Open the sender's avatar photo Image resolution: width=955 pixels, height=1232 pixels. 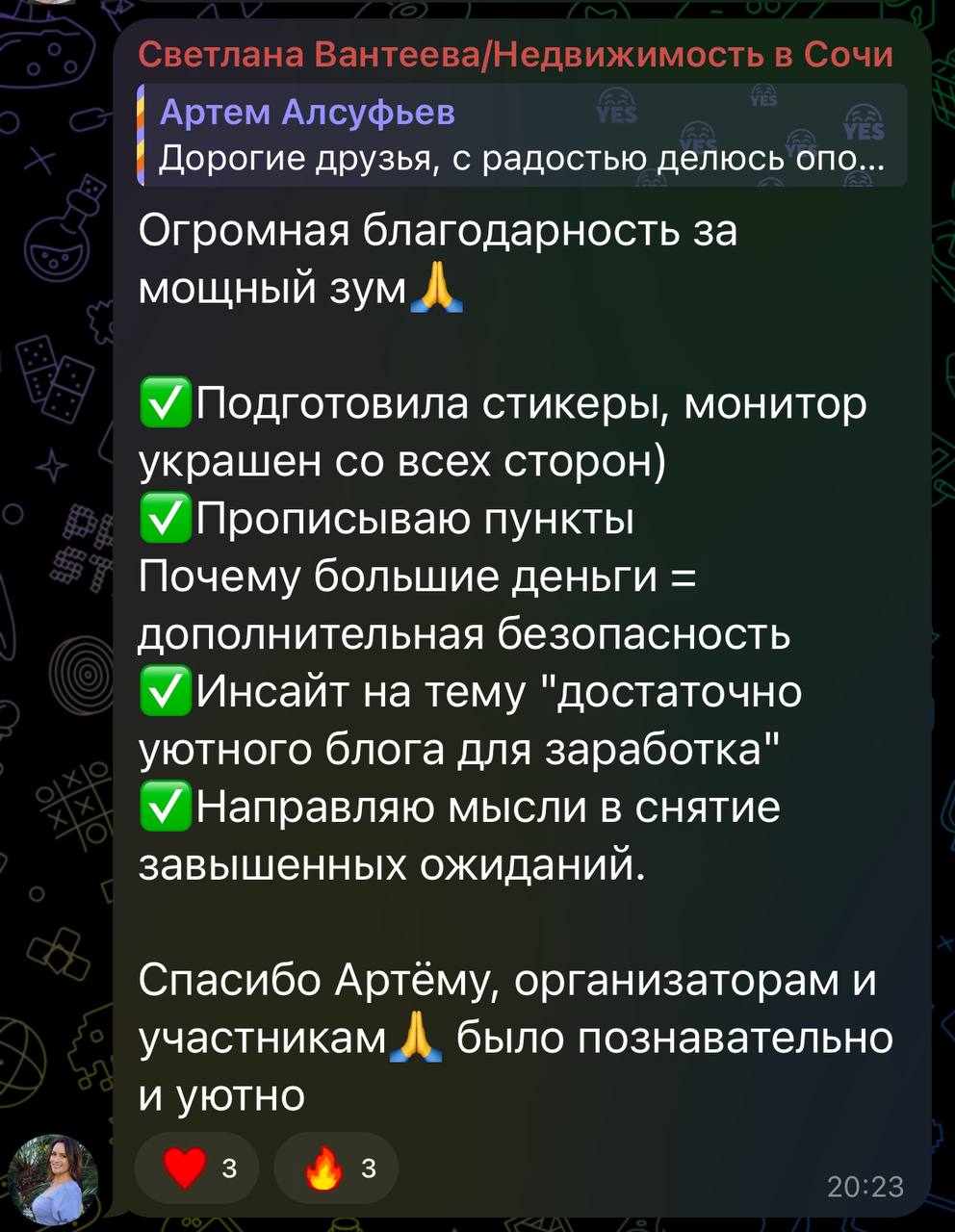(x=53, y=1179)
